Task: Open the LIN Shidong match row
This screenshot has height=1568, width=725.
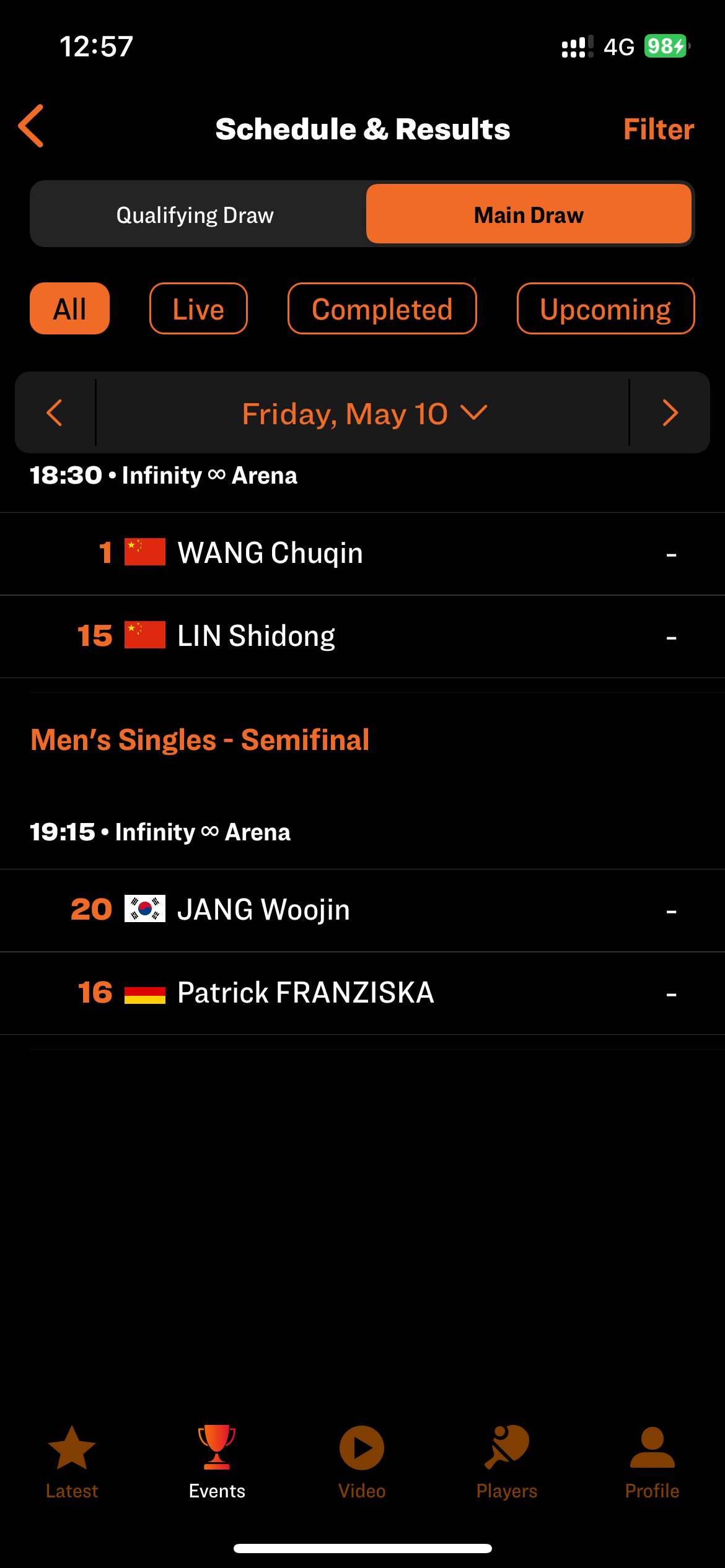Action: tap(362, 637)
